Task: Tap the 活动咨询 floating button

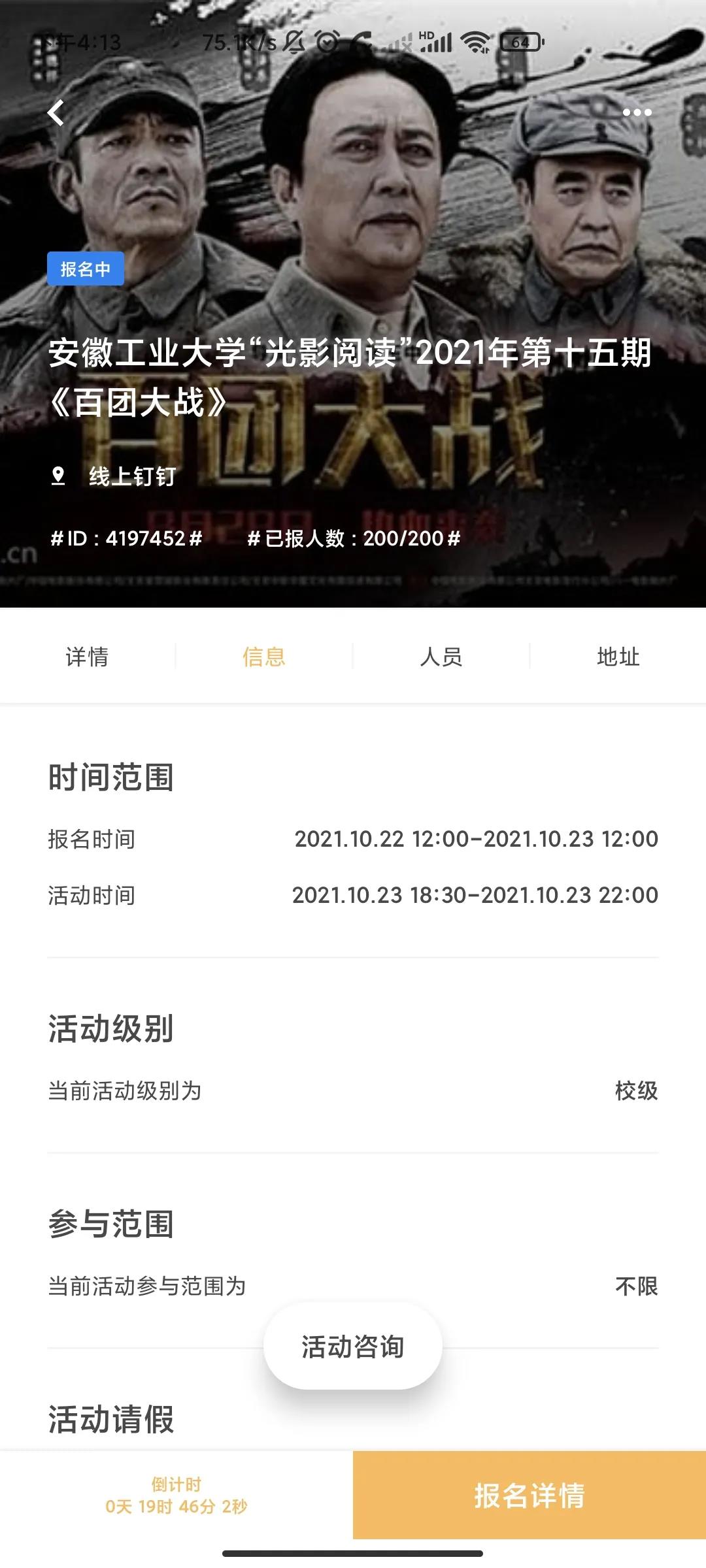Action: [353, 1347]
